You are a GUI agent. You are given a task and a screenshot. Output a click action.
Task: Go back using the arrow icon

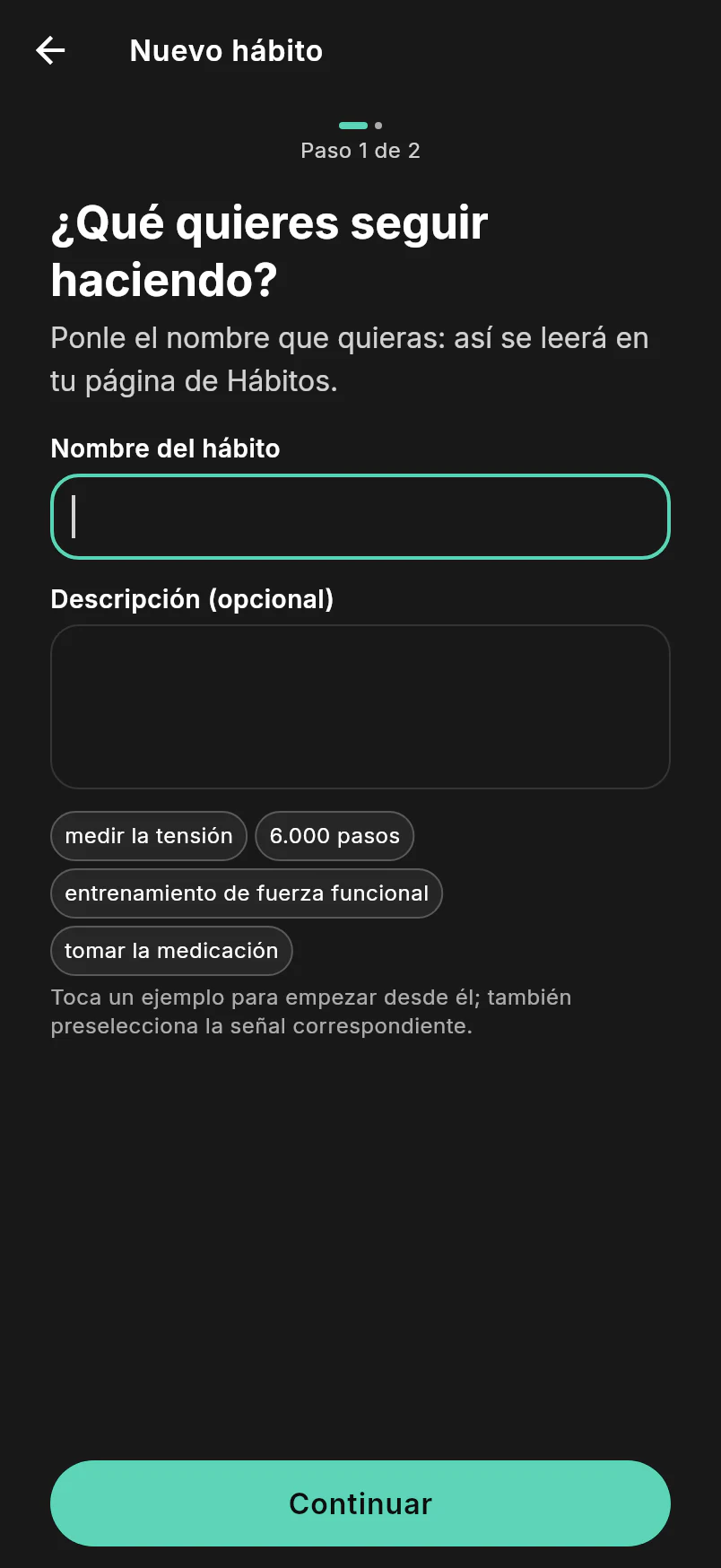tap(50, 50)
